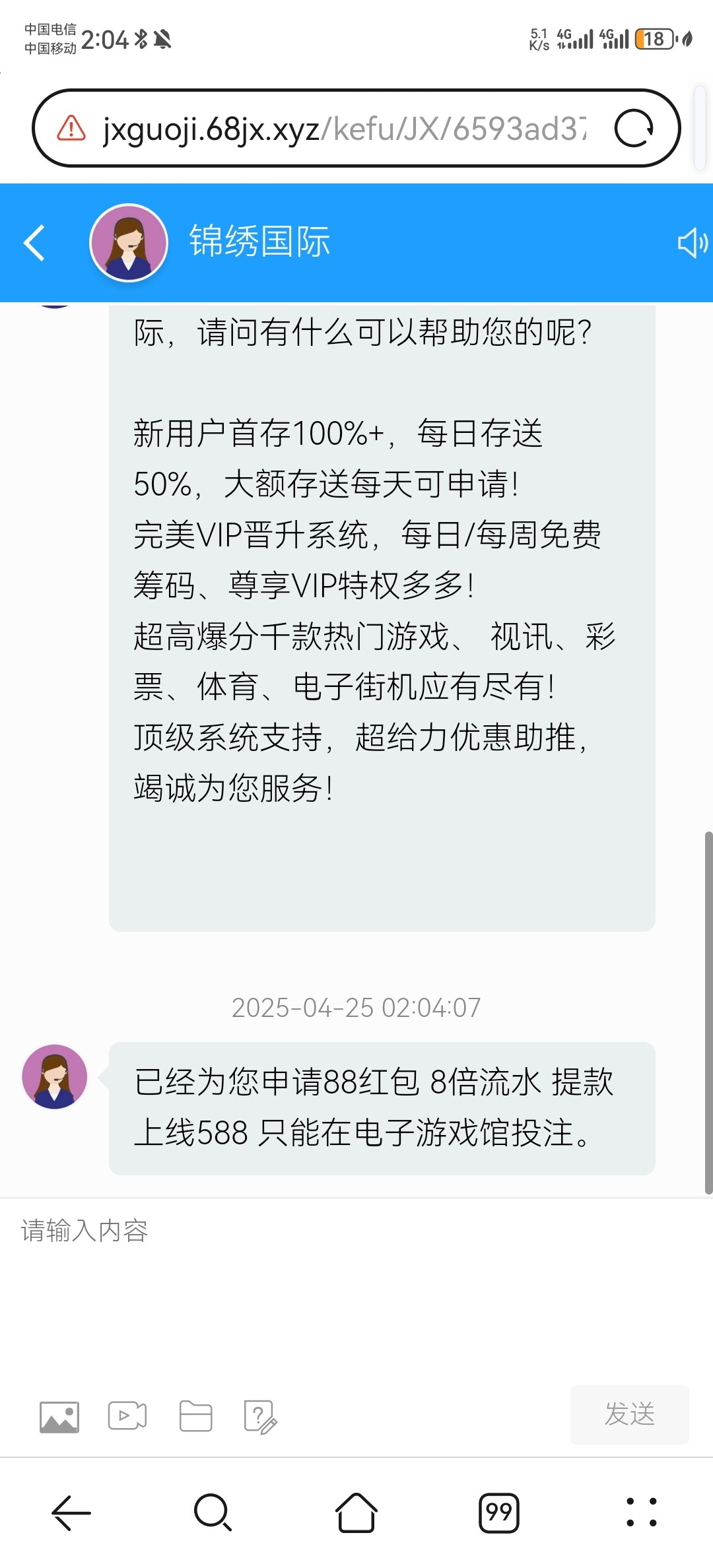Attach a file from folder icon
713x1568 pixels.
(x=195, y=1416)
